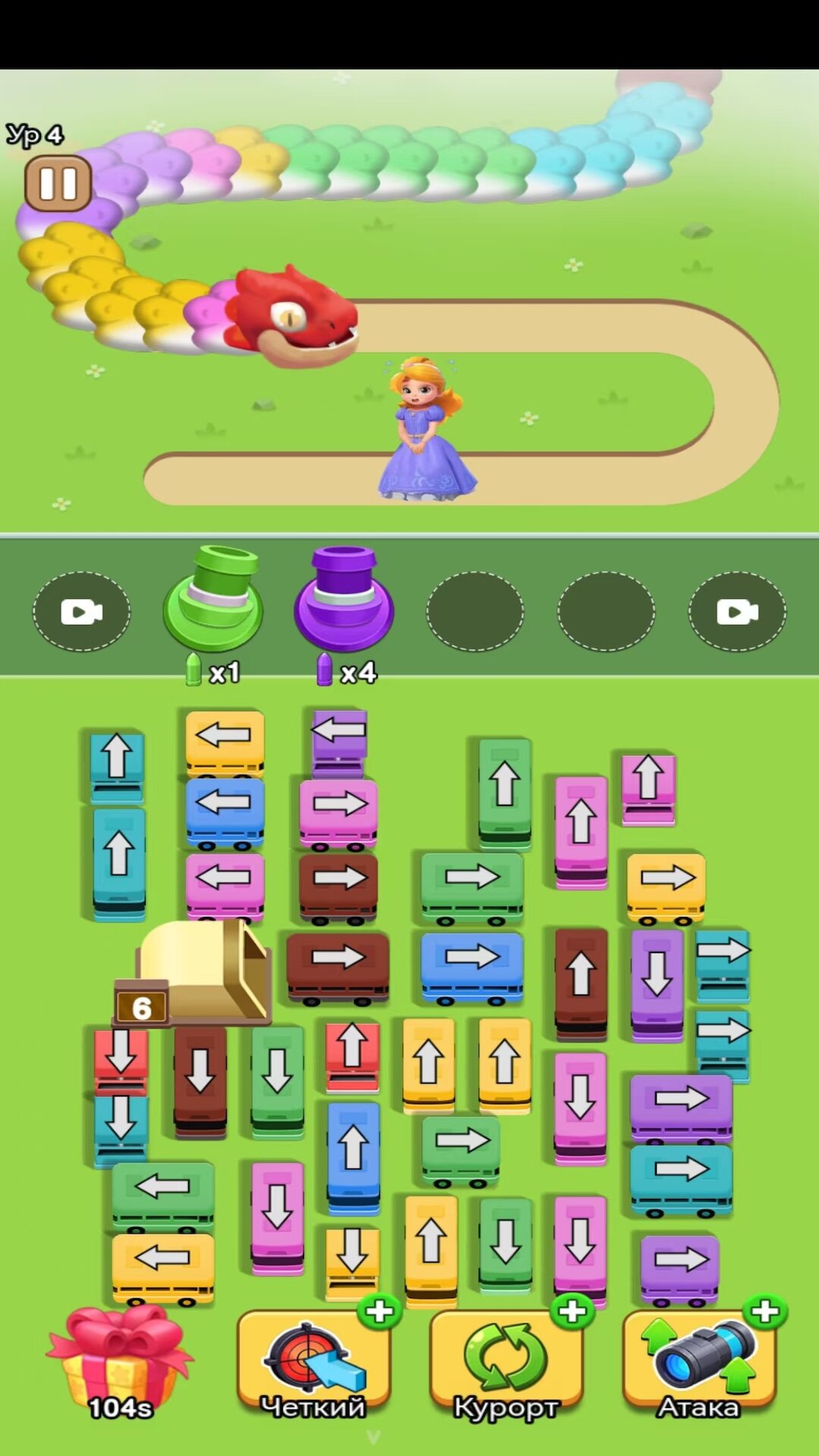The width and height of the screenshot is (819, 1456).
Task: Unlock the left video-ad cannon slot
Action: (x=81, y=611)
